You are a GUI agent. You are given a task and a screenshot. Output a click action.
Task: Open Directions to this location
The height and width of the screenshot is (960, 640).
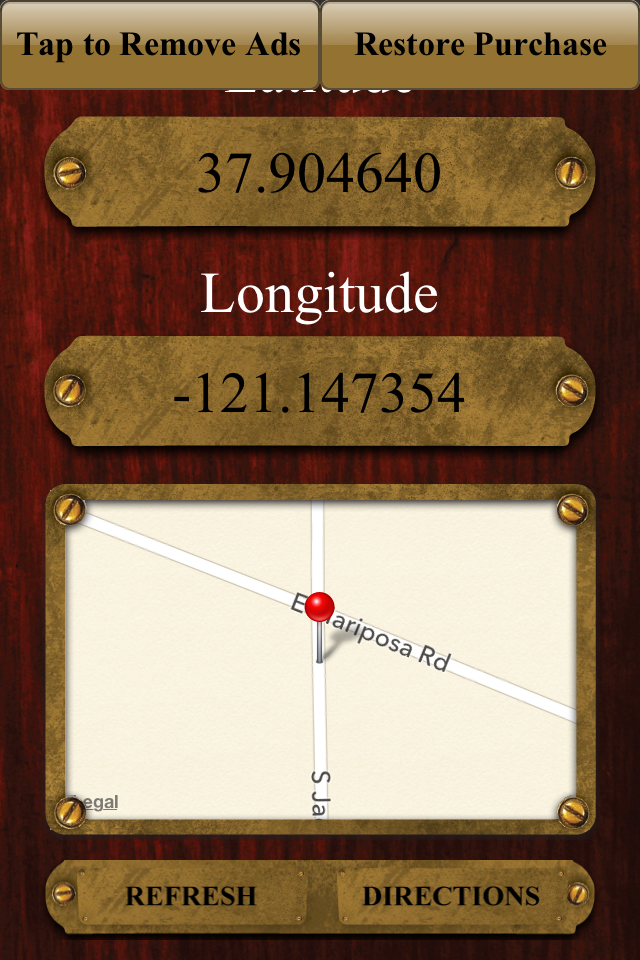click(x=450, y=896)
